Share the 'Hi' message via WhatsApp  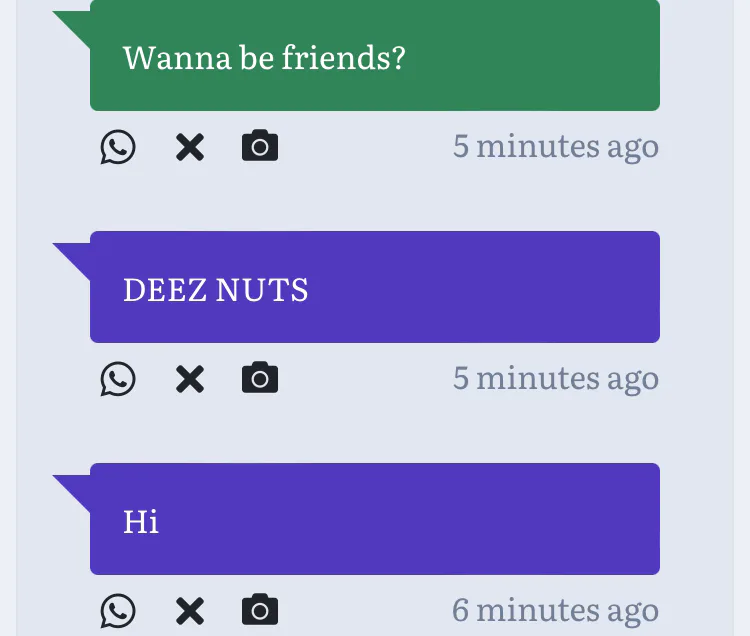118,610
